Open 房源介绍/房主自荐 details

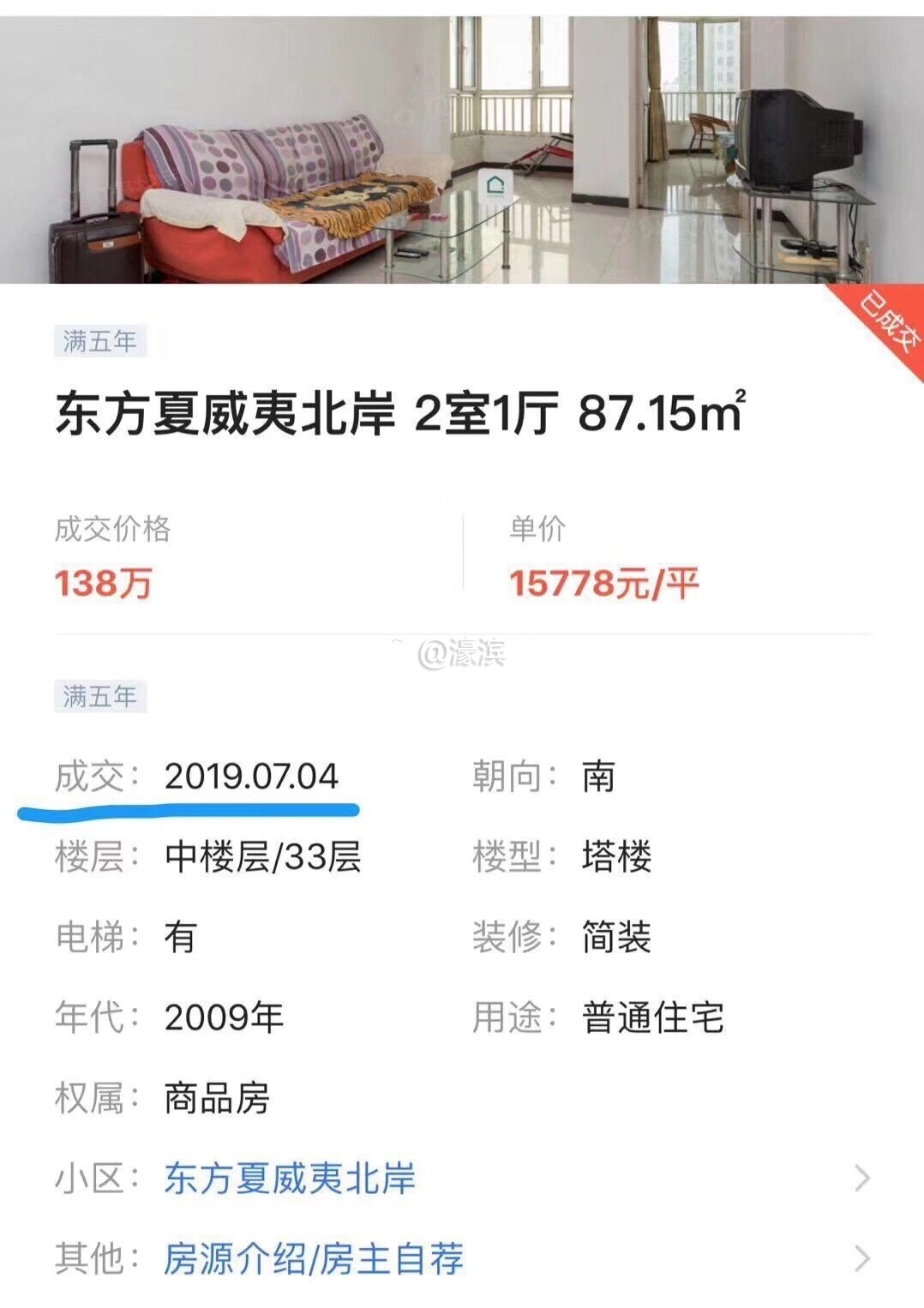pos(314,1258)
